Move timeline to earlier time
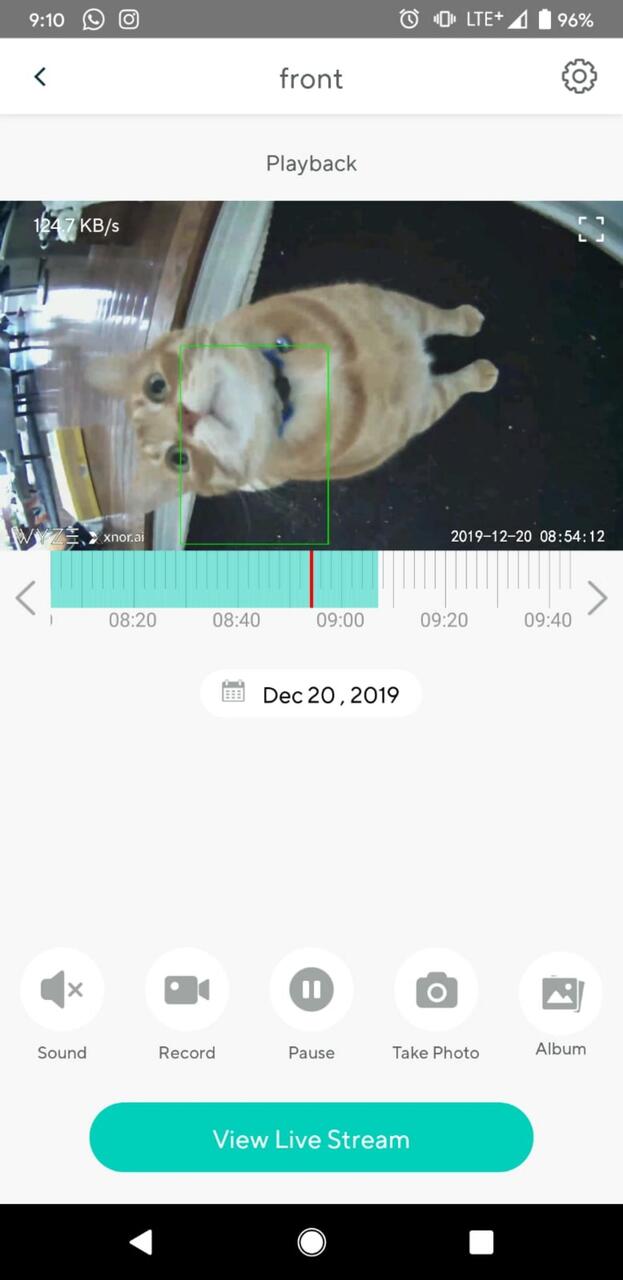 pos(25,599)
